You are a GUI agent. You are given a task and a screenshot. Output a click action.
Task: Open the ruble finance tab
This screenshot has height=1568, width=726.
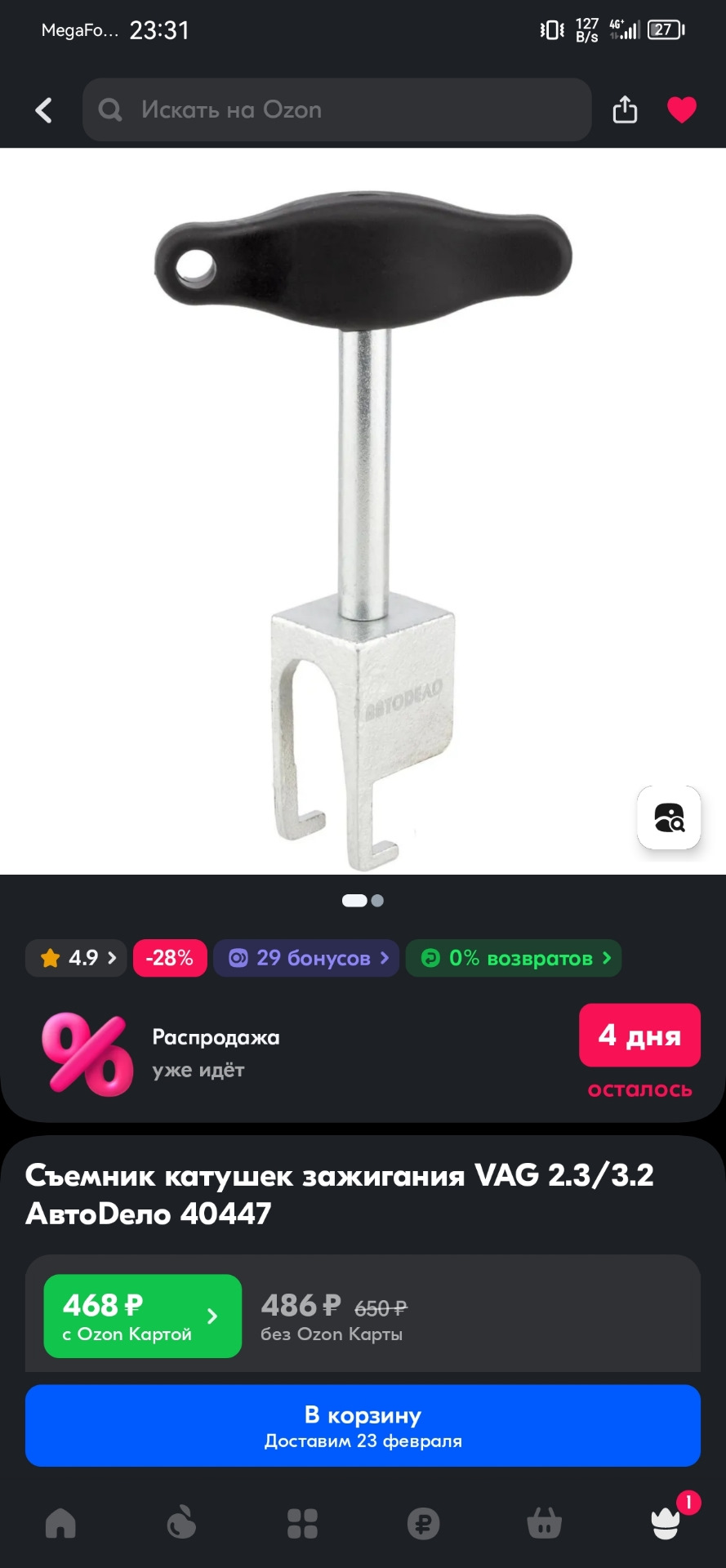click(x=423, y=1523)
